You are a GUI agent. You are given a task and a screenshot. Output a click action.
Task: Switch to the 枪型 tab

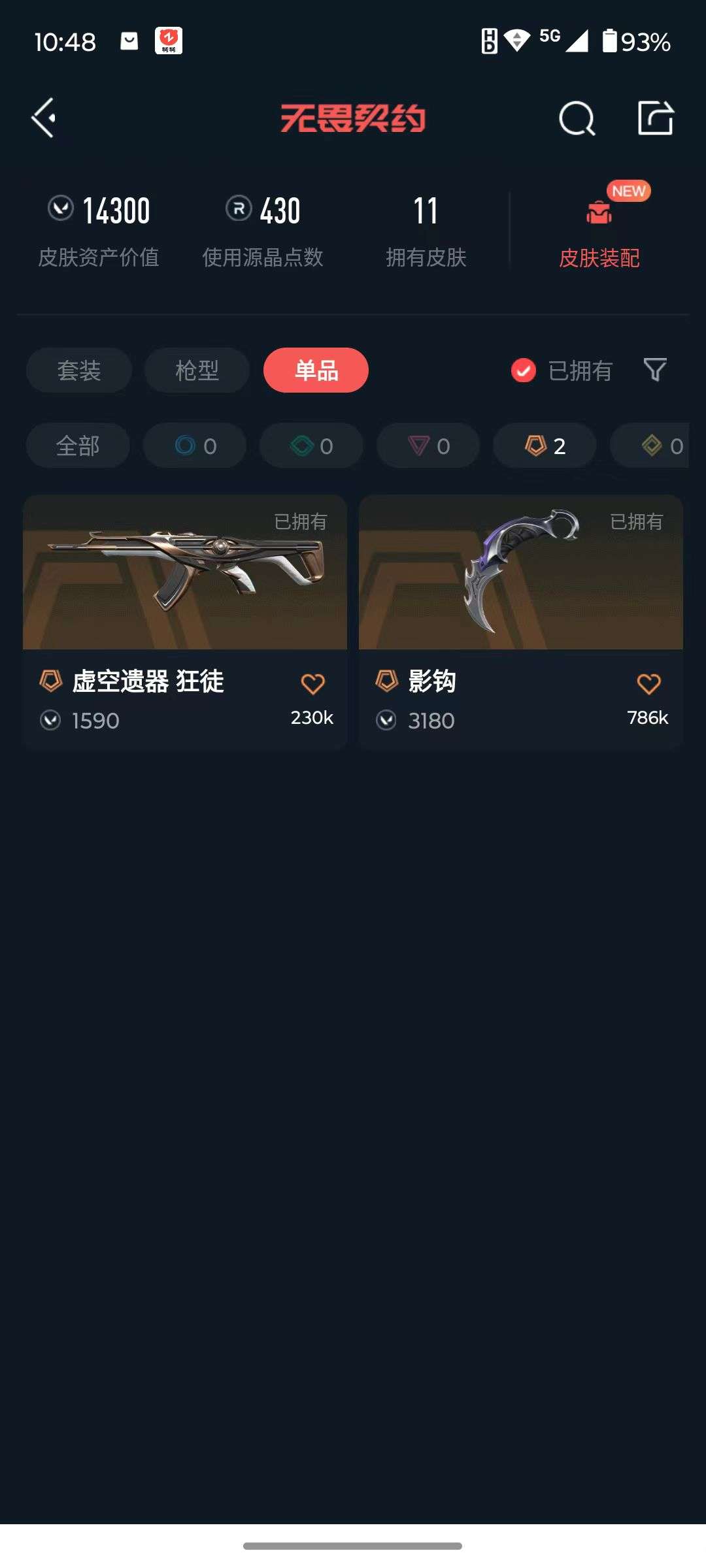(197, 370)
